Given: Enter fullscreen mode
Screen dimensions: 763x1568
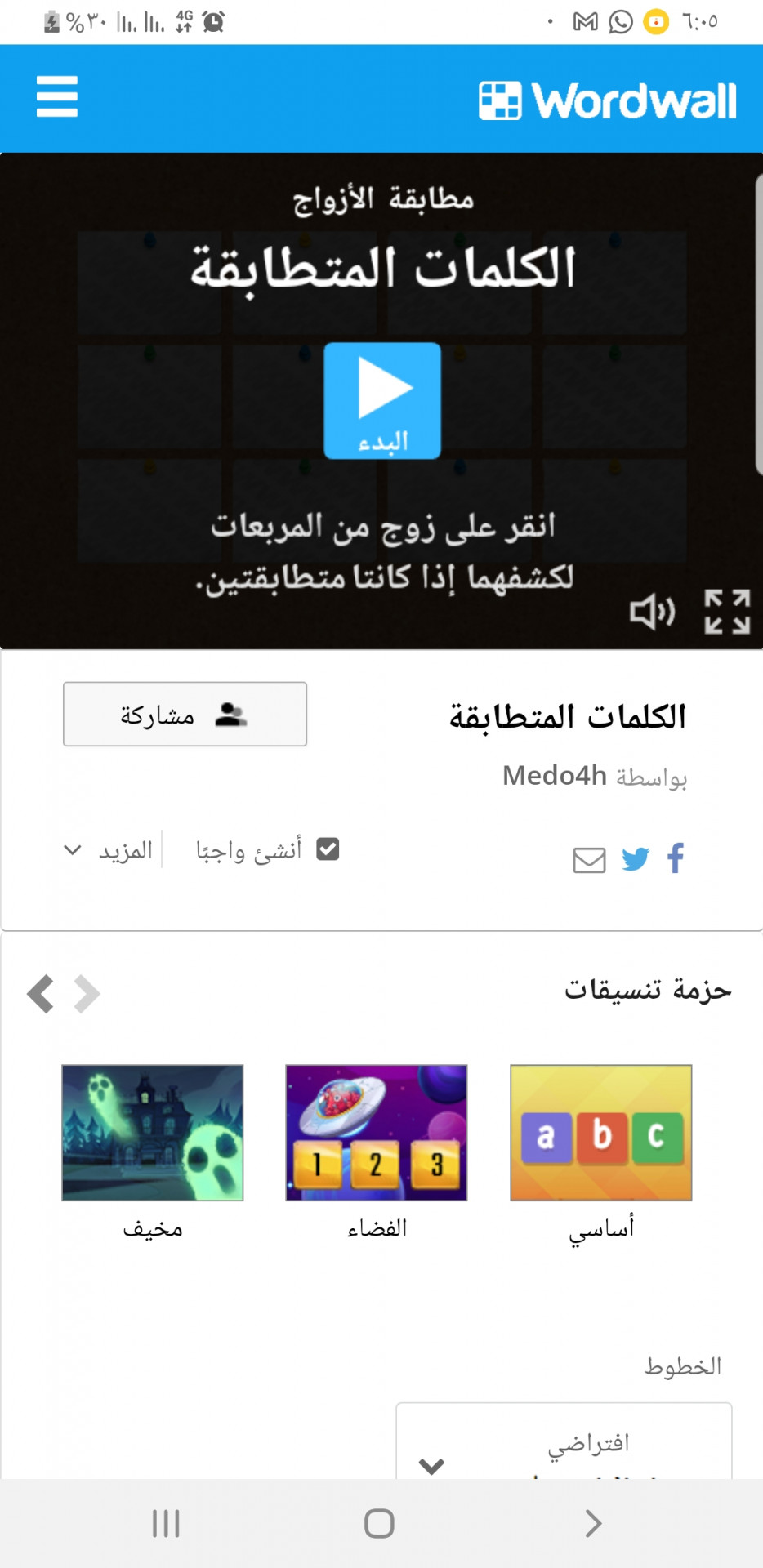Looking at the screenshot, I should (x=726, y=612).
